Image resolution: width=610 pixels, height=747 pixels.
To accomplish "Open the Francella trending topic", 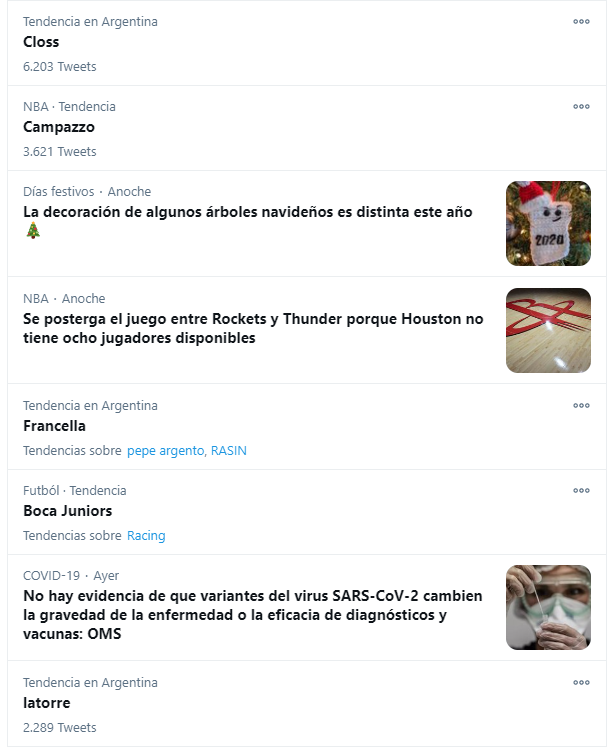I will 54,426.
